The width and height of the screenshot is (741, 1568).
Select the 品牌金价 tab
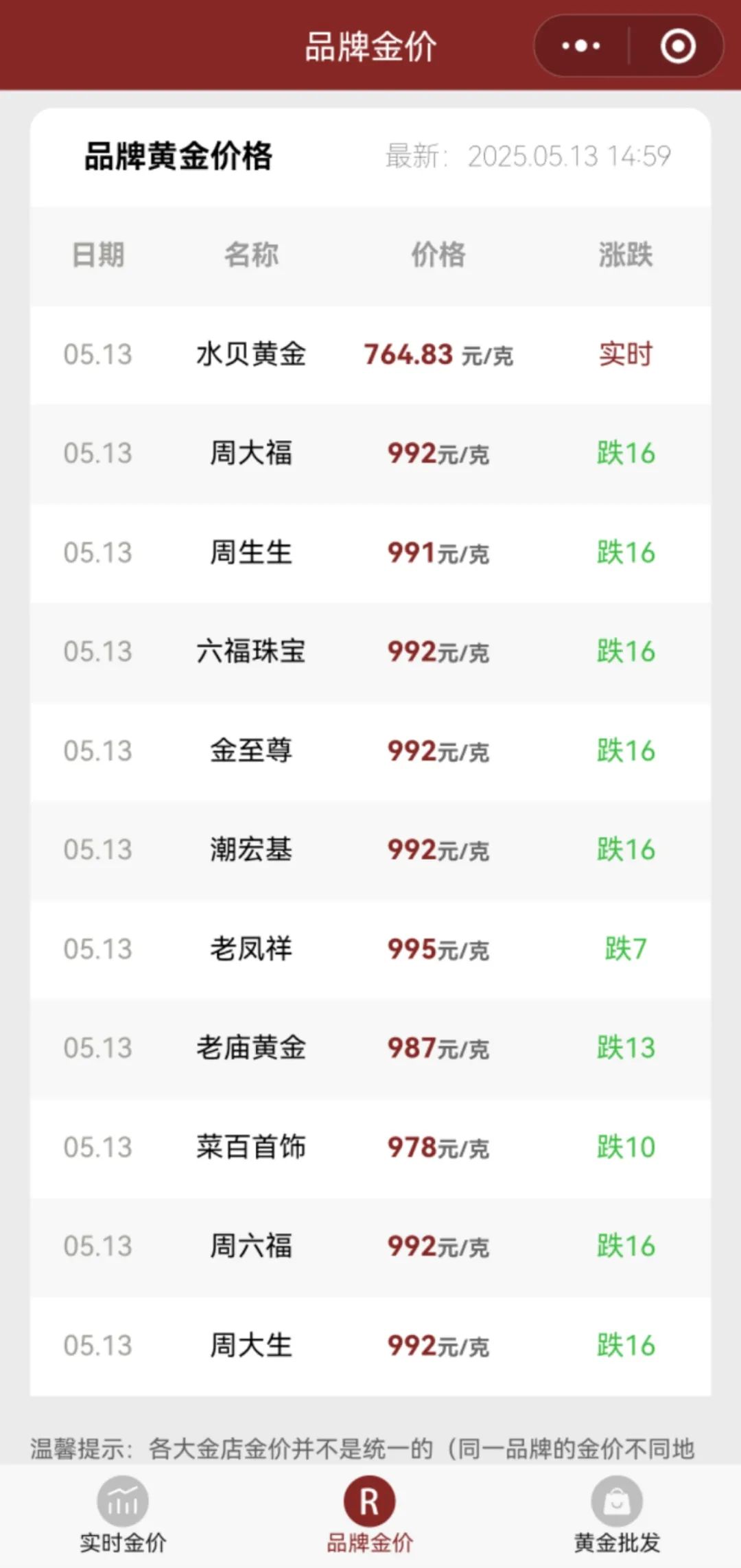370,1515
